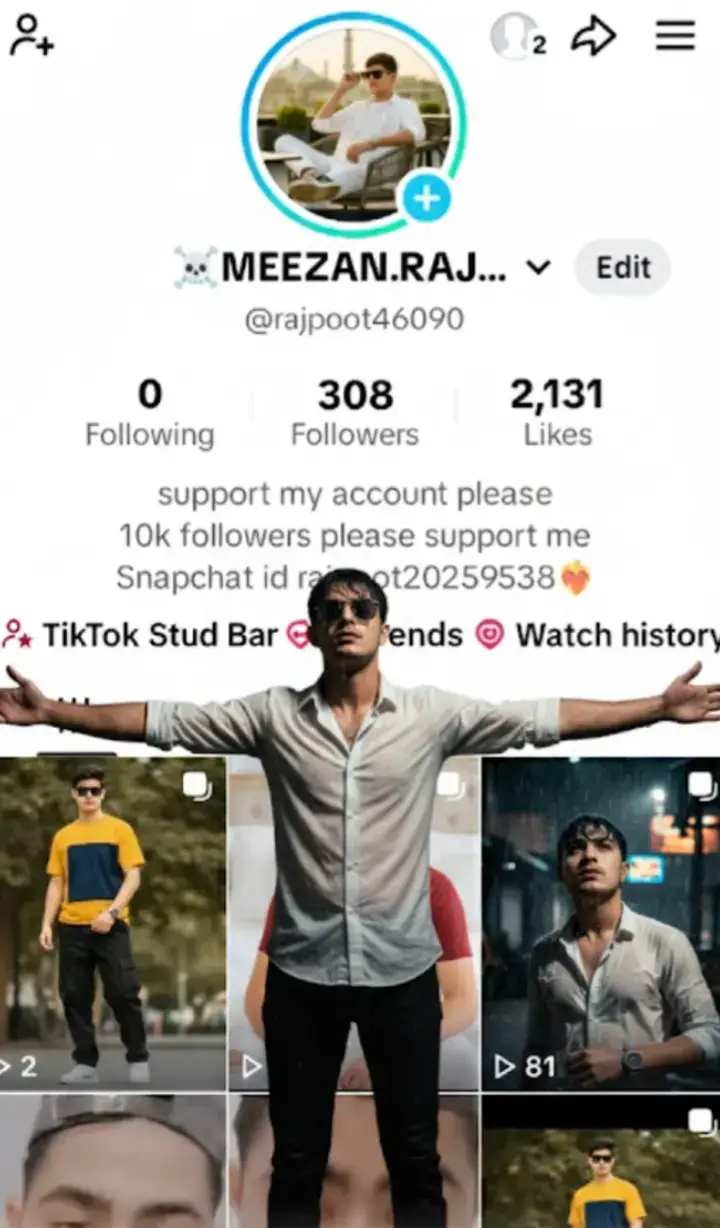View the 308 Followers list
720x1228 pixels.
click(353, 410)
